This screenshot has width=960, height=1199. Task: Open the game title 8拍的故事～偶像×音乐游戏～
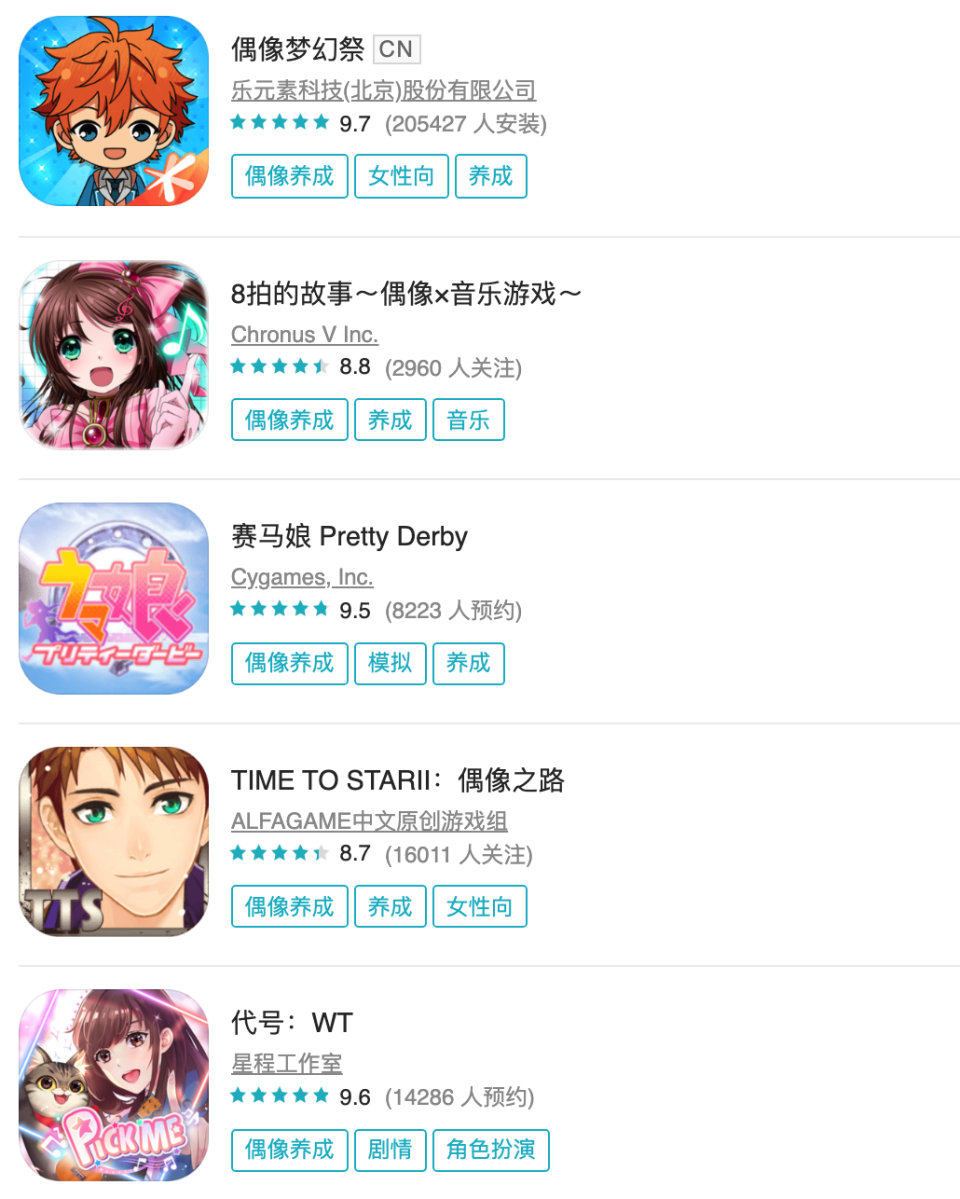(406, 294)
